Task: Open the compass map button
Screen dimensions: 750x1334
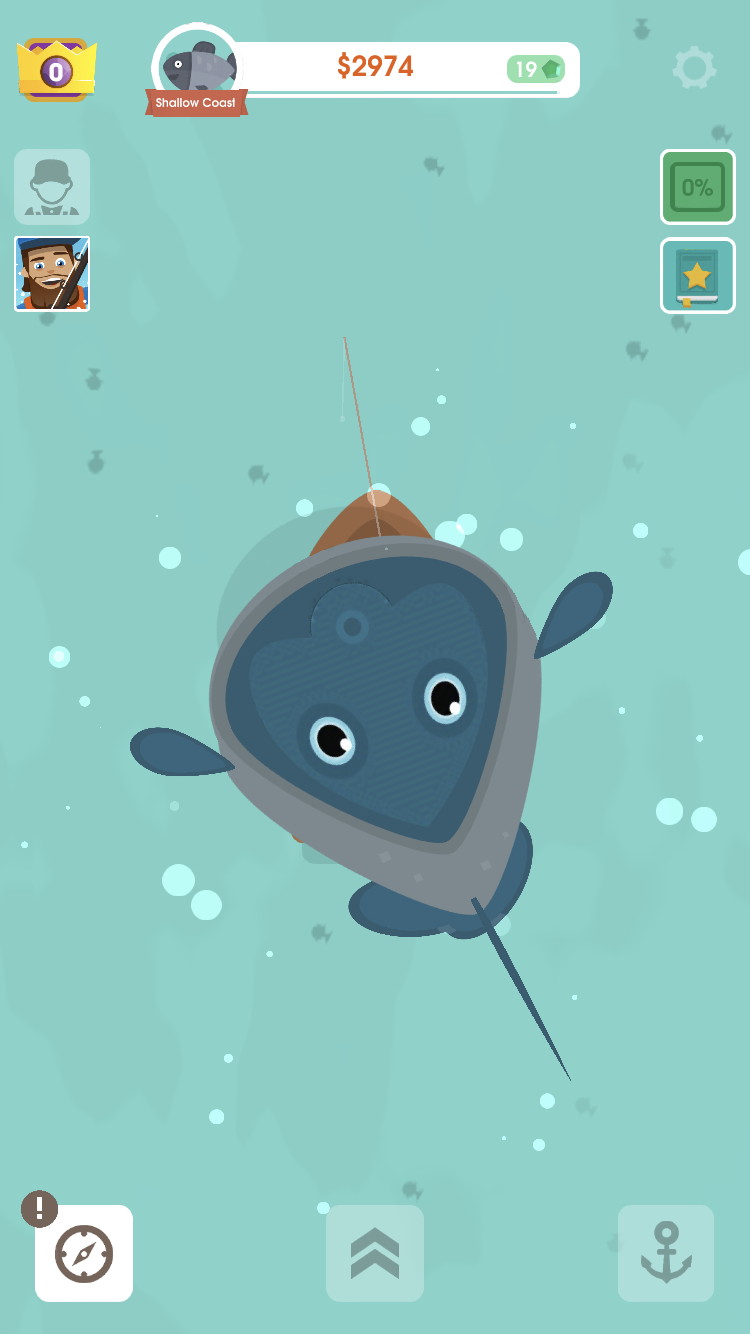Action: click(84, 1253)
